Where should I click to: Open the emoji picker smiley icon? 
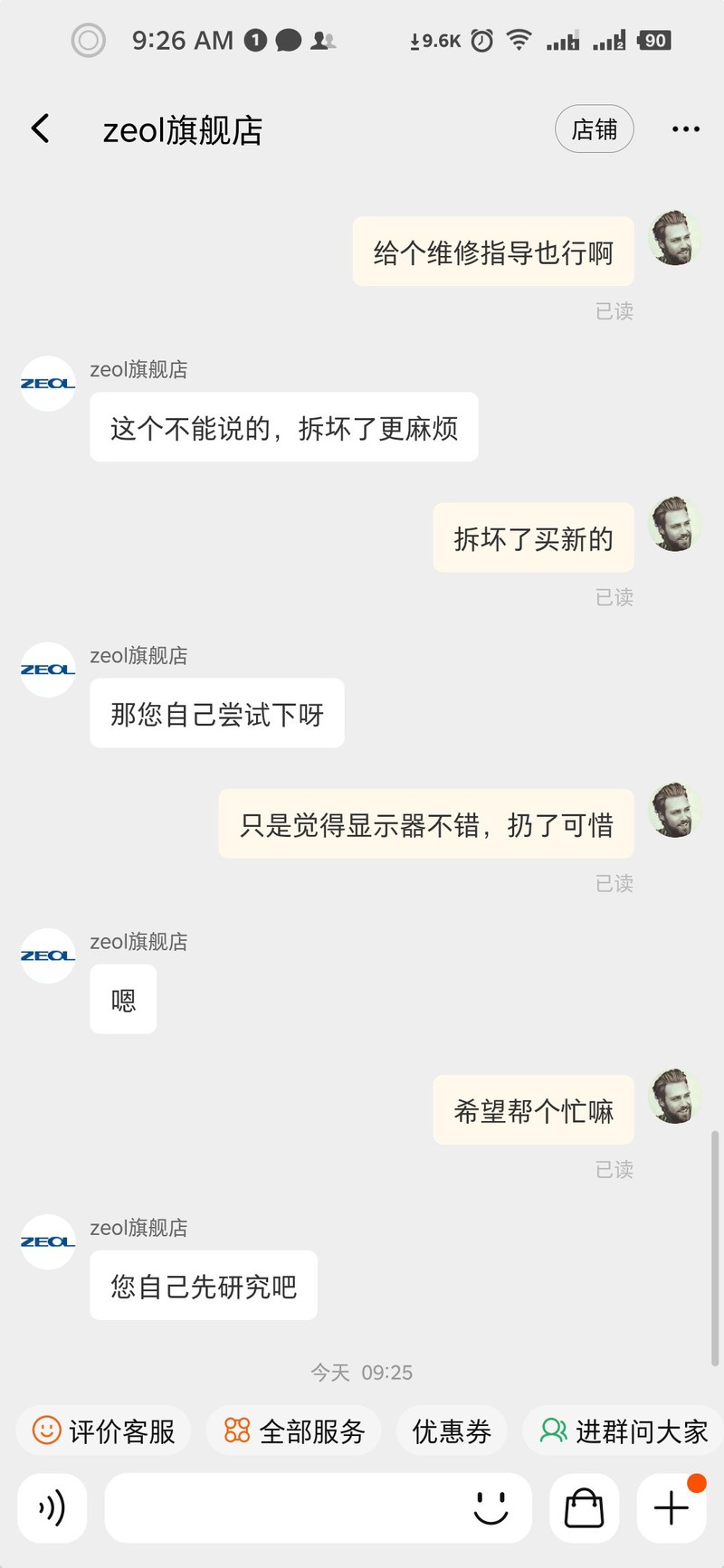point(490,1507)
